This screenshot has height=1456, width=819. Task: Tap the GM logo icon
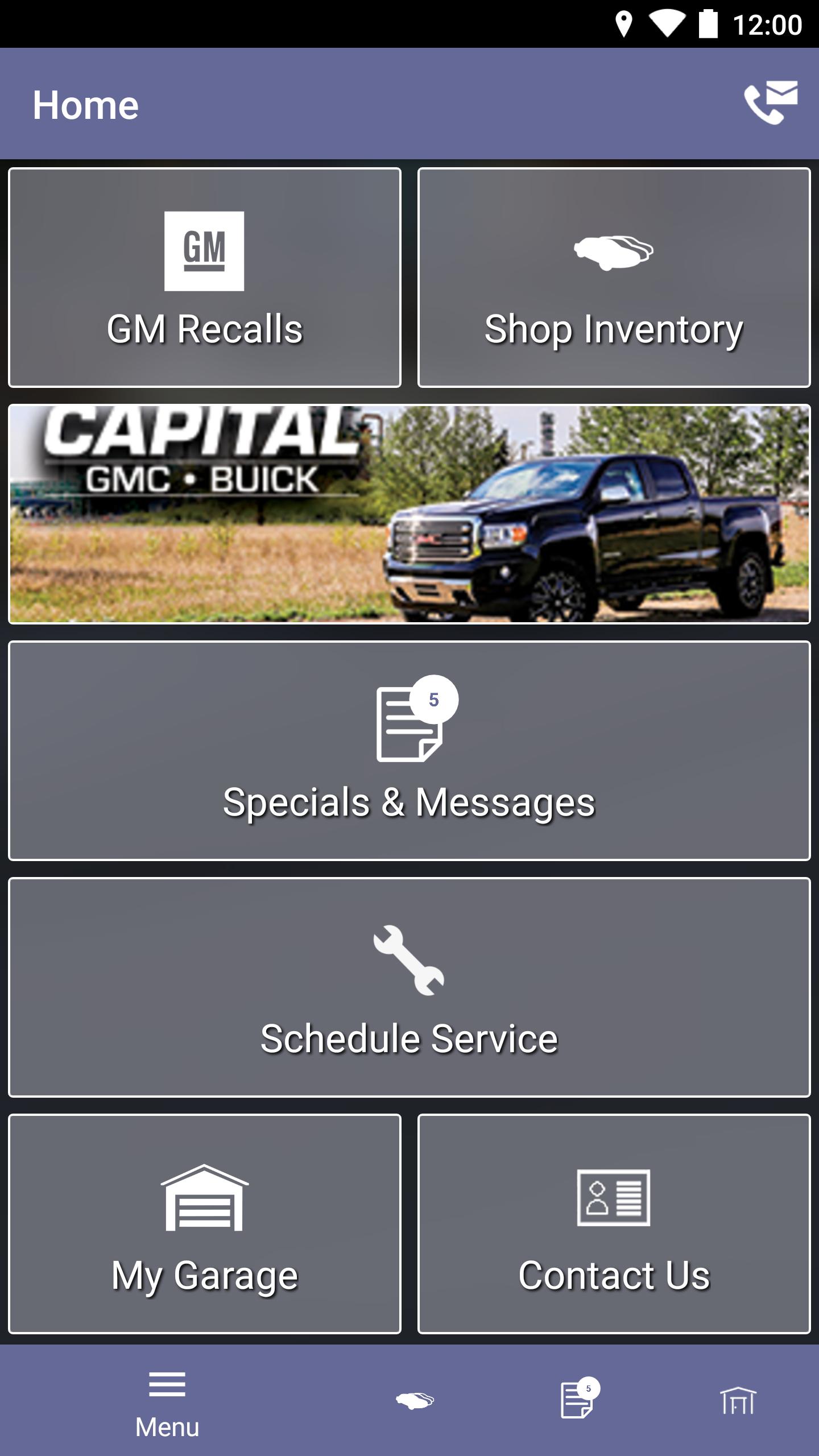pos(205,253)
